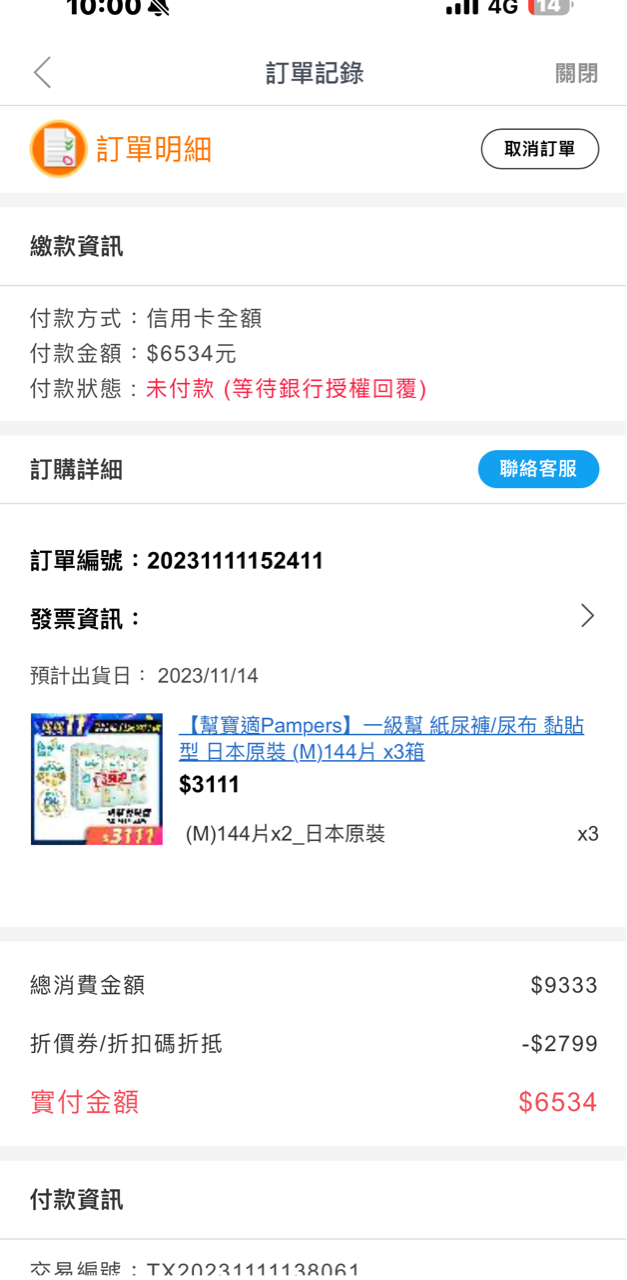Tap the 取消訂單 button

pos(539,149)
